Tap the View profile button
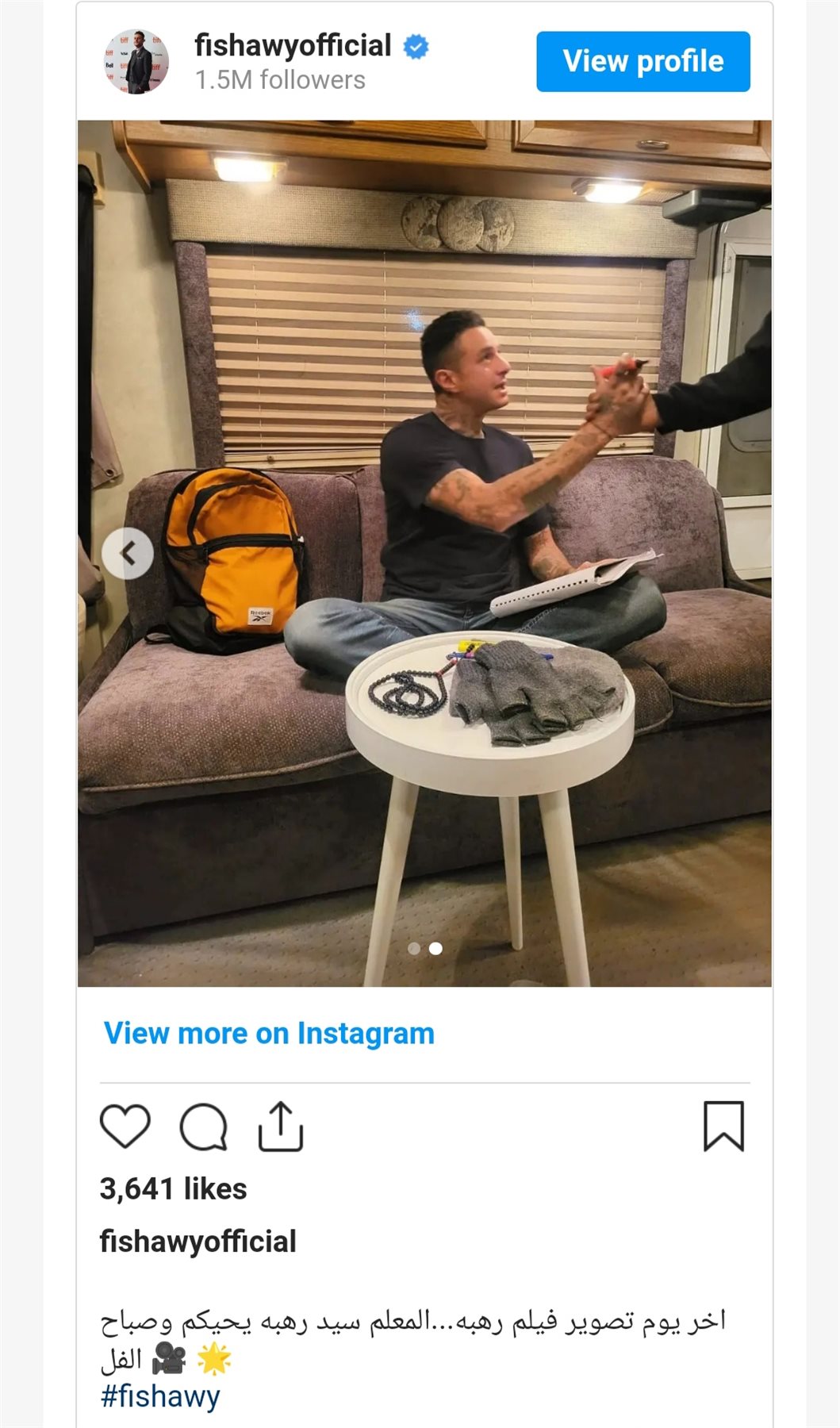Image resolution: width=840 pixels, height=1428 pixels. pyautogui.click(x=642, y=61)
